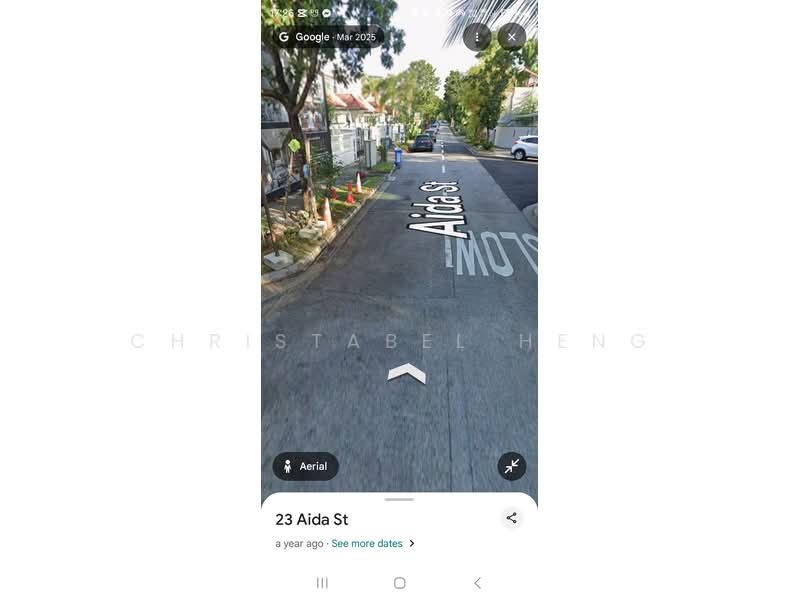Switch to Aerial view
The width and height of the screenshot is (800, 600).
tap(306, 466)
